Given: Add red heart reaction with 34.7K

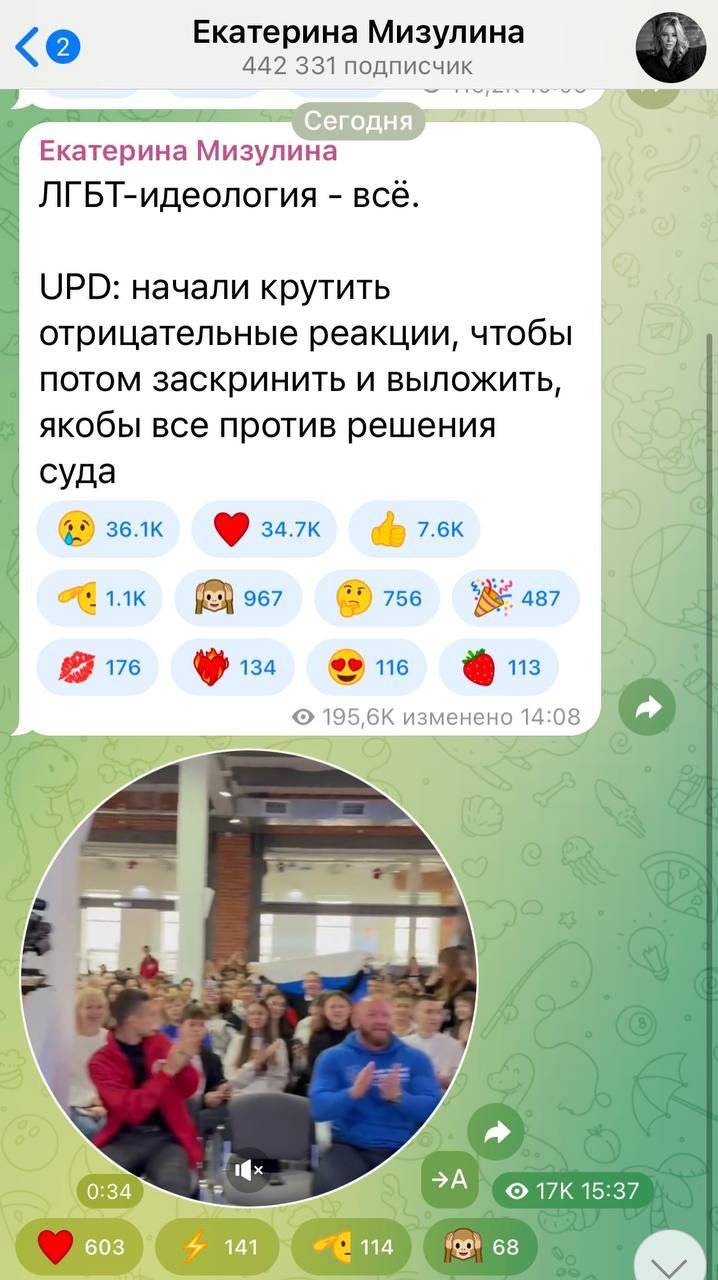Looking at the screenshot, I should point(264,530).
